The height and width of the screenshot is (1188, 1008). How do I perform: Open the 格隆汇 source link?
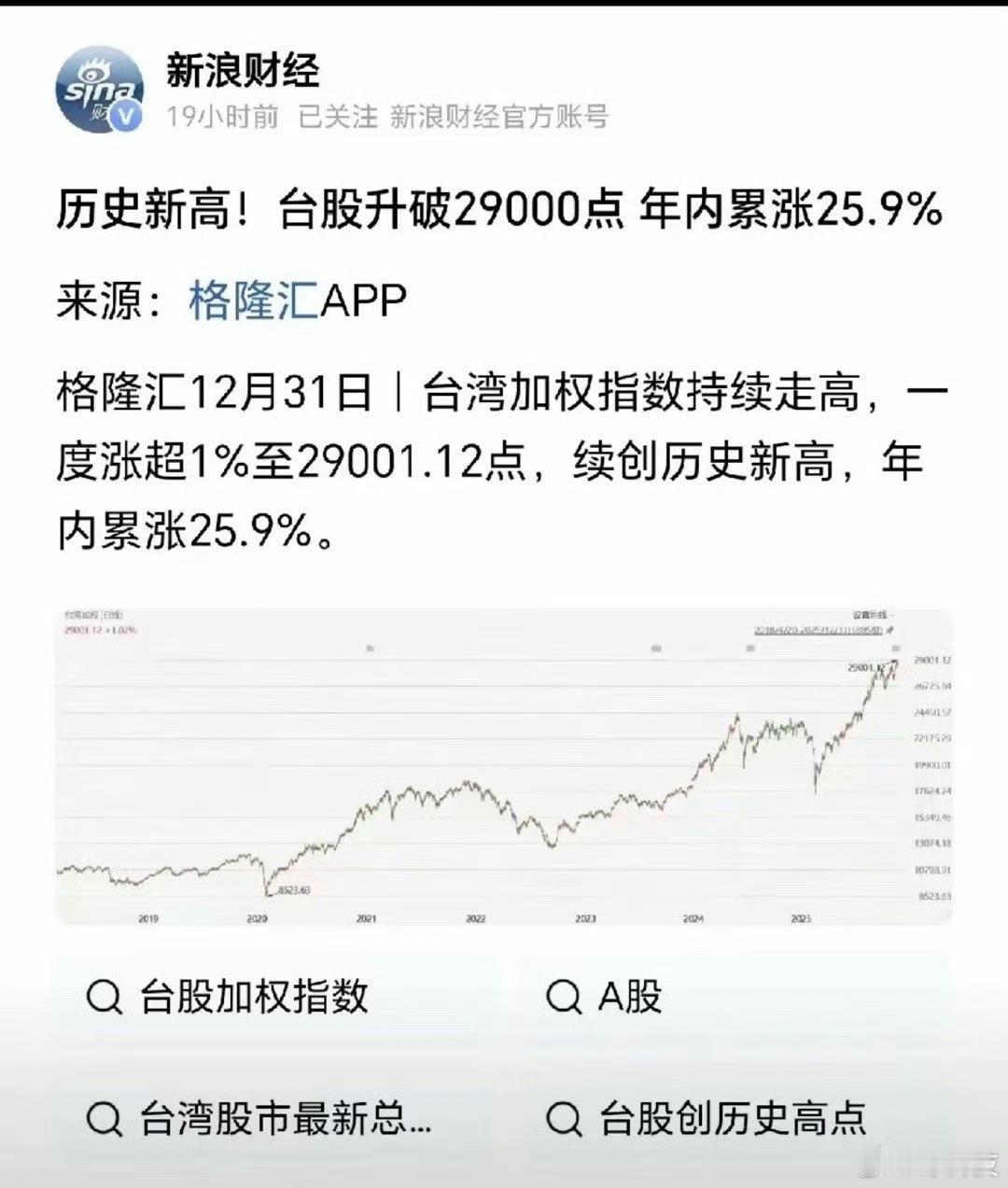pyautogui.click(x=253, y=301)
